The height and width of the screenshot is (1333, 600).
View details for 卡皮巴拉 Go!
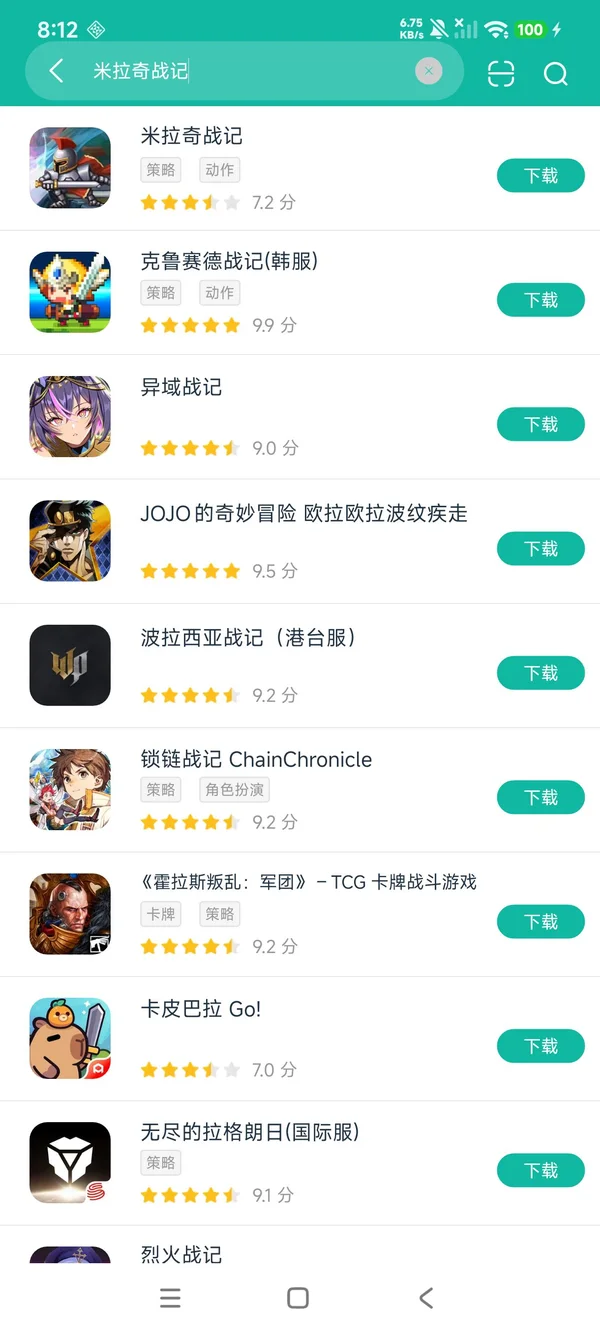pyautogui.click(x=201, y=1010)
